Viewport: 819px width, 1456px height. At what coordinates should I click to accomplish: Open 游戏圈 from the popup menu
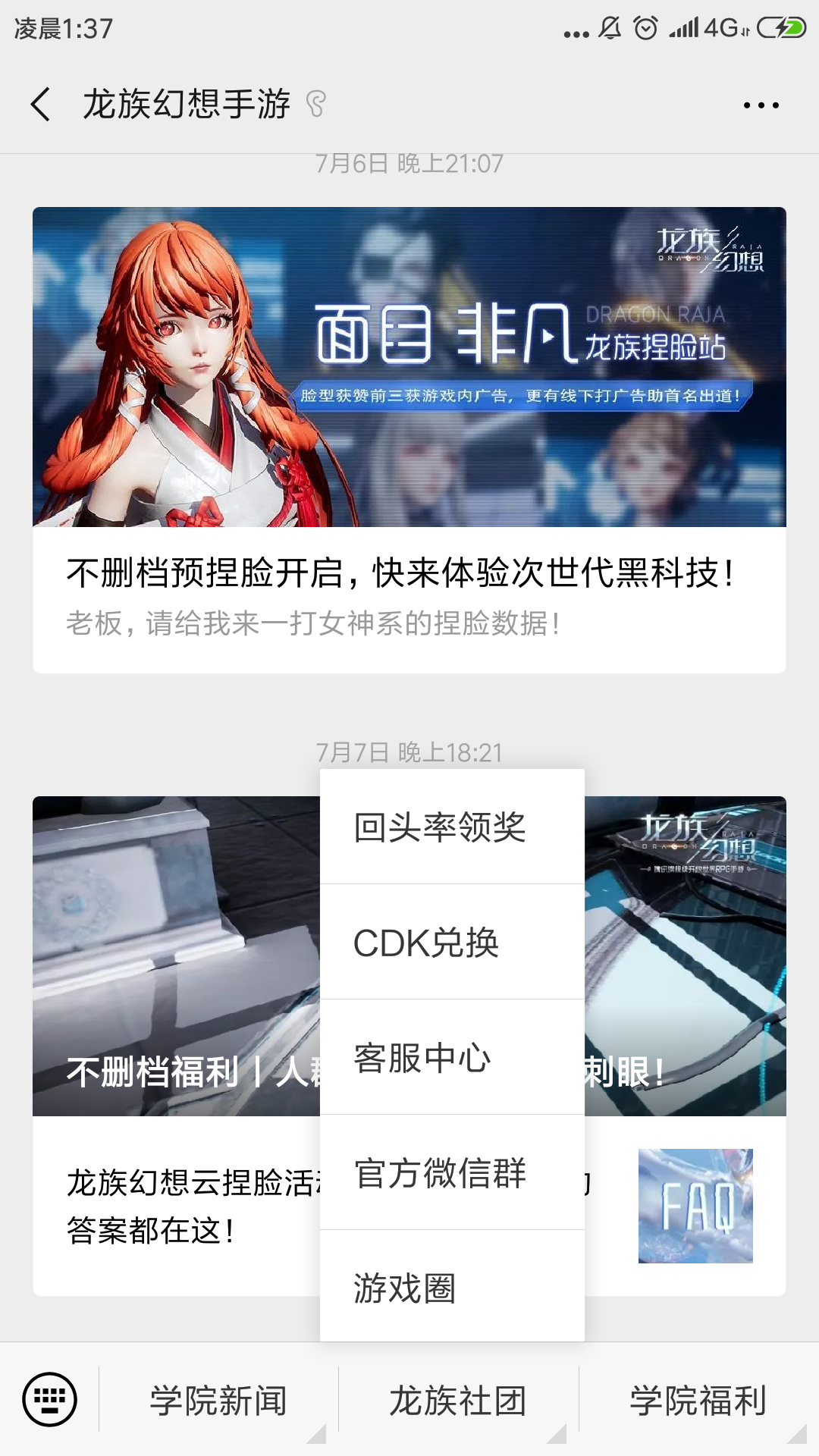452,1288
